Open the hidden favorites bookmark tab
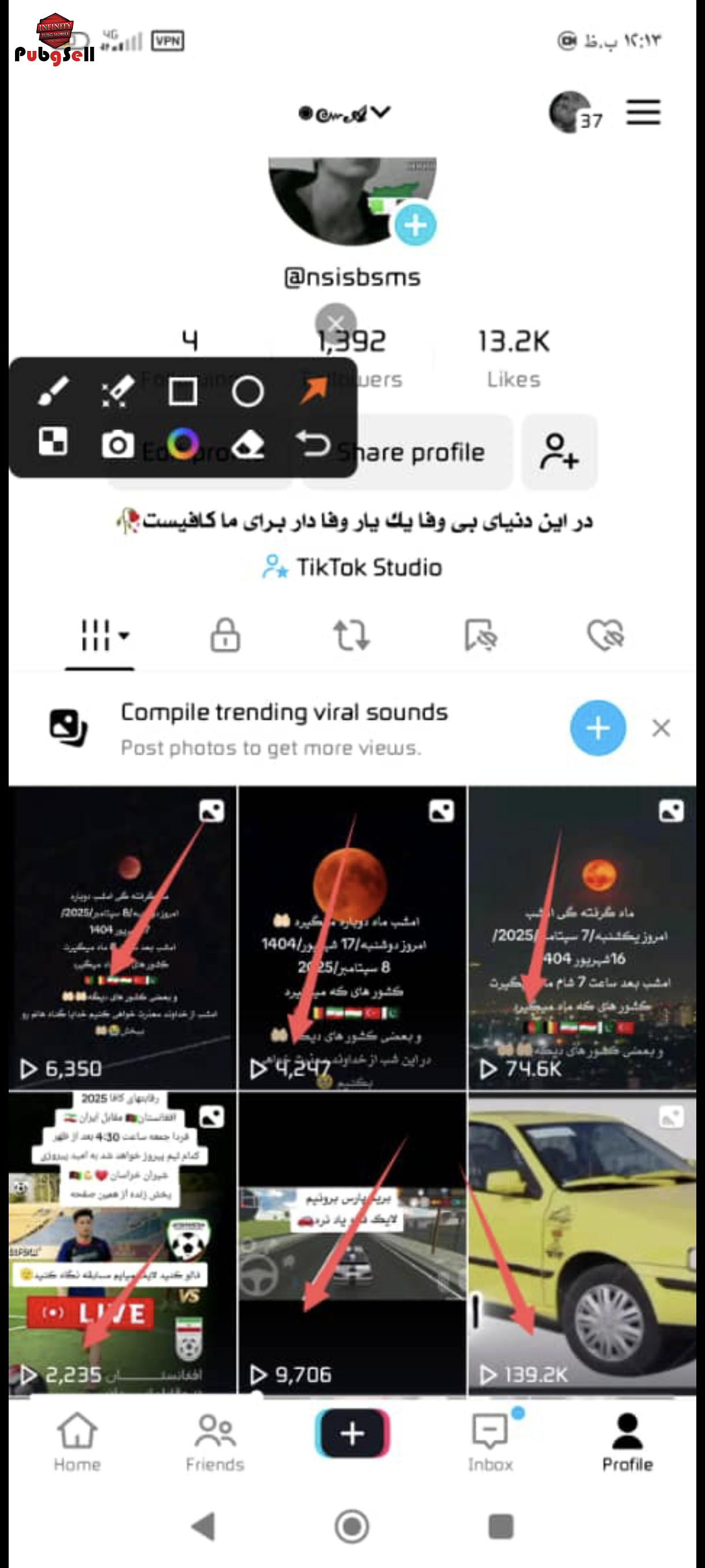This screenshot has height=1568, width=705. (x=480, y=635)
